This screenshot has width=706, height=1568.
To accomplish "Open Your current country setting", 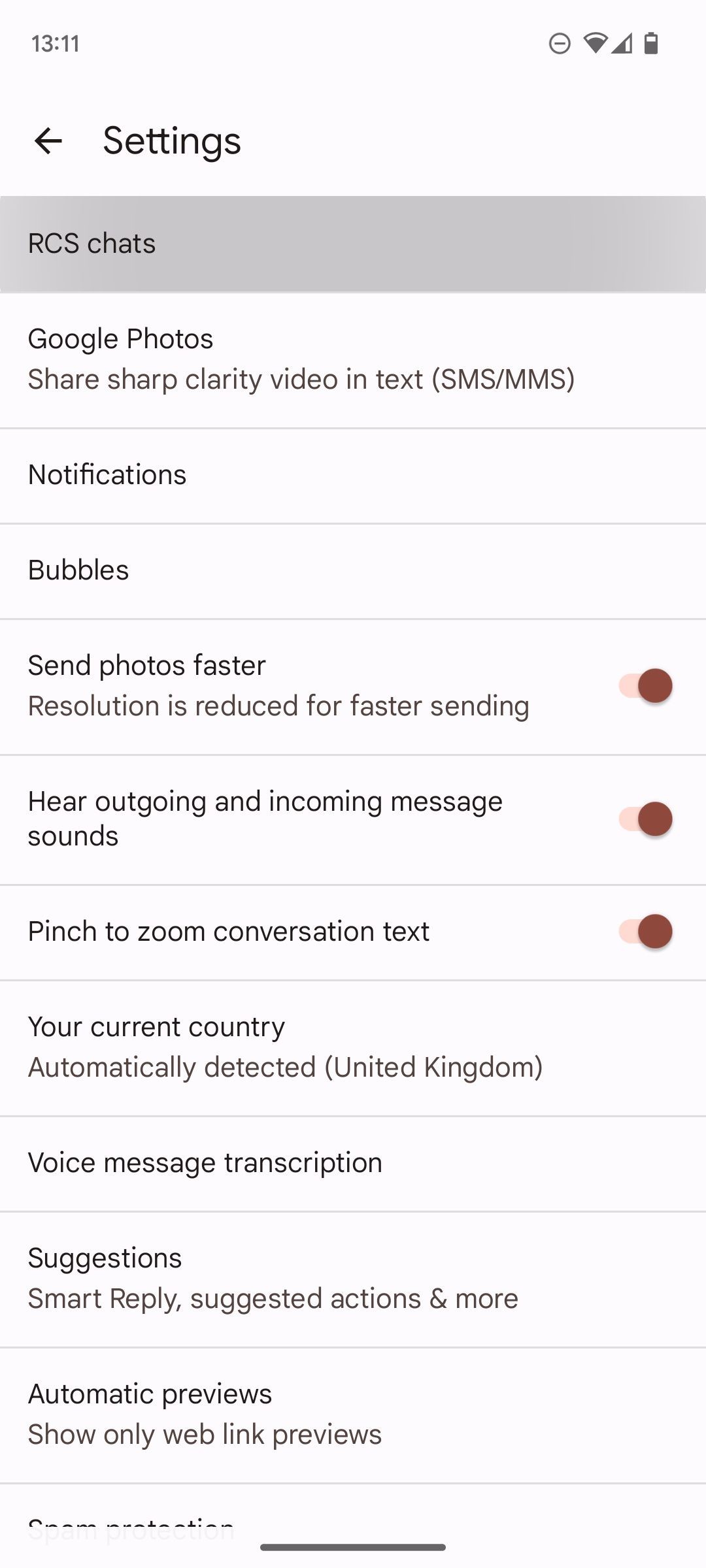I will pyautogui.click(x=353, y=1047).
